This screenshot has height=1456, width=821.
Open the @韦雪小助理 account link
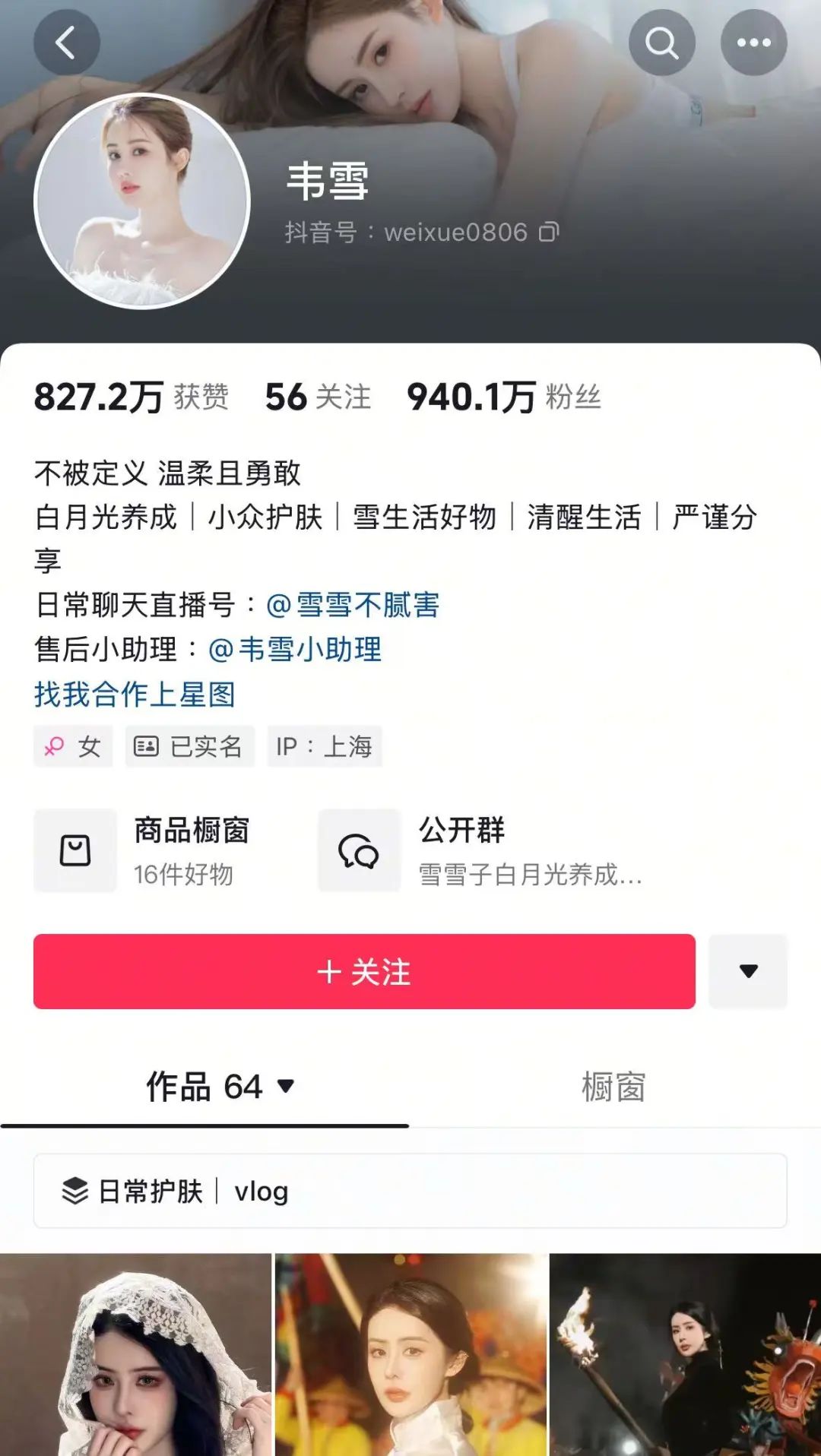click(x=295, y=649)
